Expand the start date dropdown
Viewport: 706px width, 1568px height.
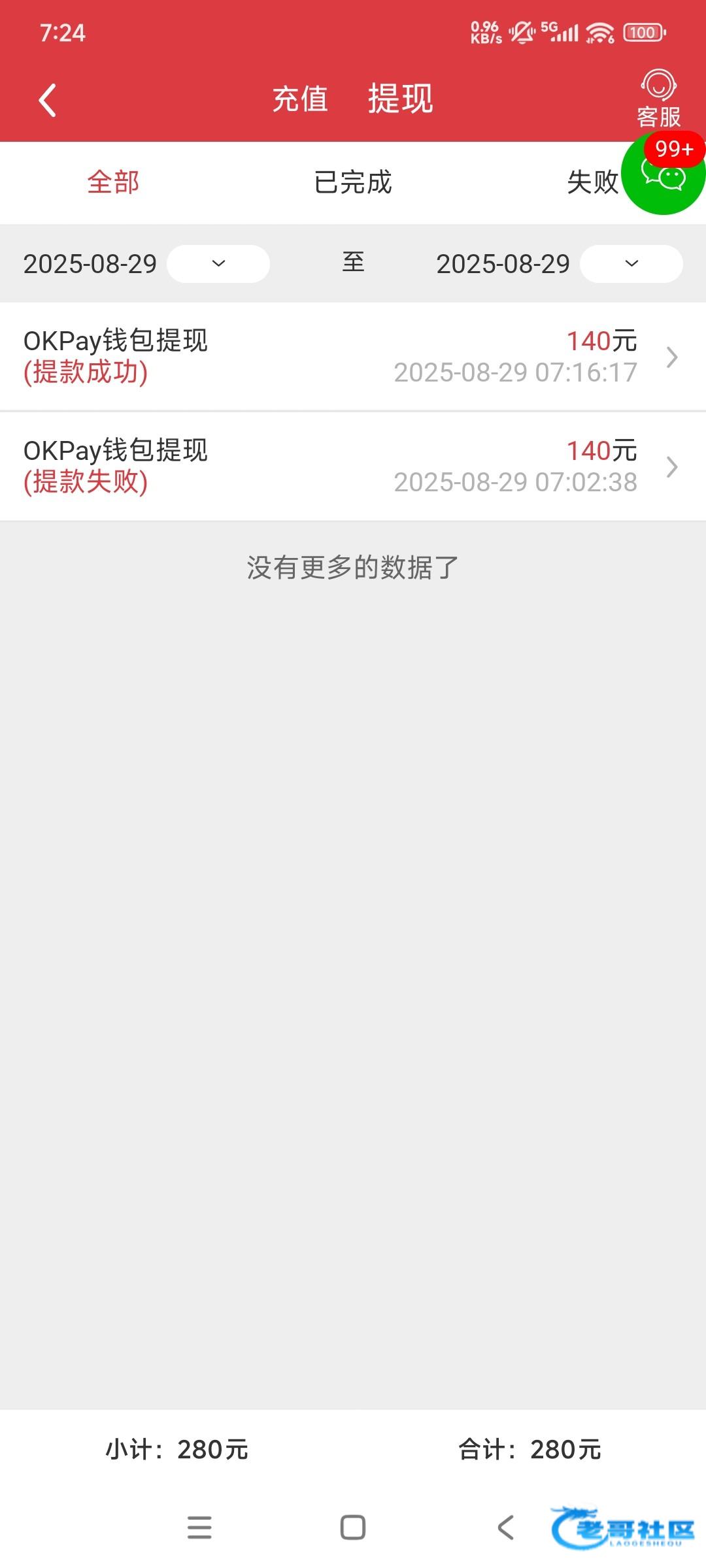click(218, 264)
